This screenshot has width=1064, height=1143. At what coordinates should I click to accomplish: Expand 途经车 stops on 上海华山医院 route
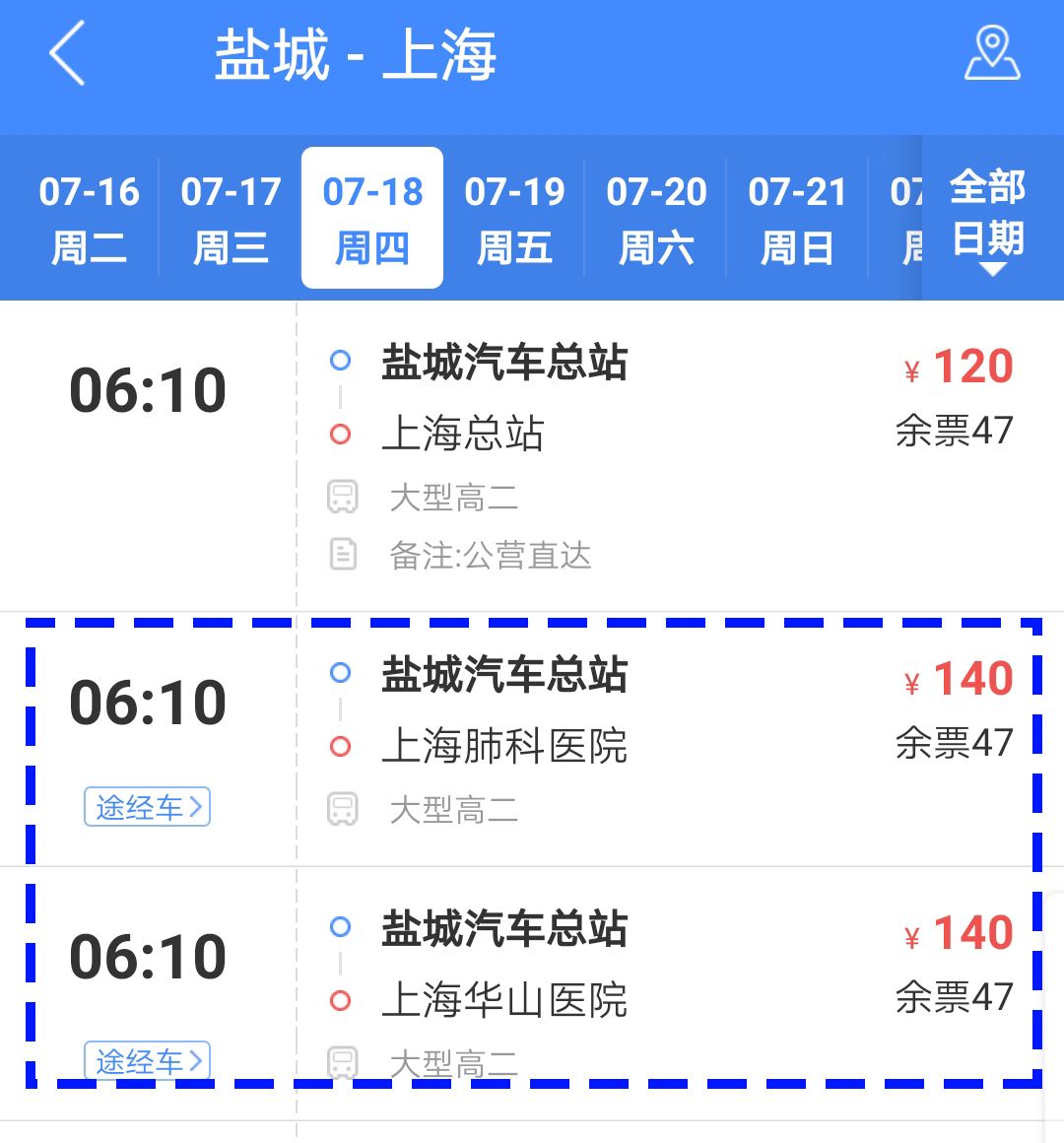click(147, 1059)
